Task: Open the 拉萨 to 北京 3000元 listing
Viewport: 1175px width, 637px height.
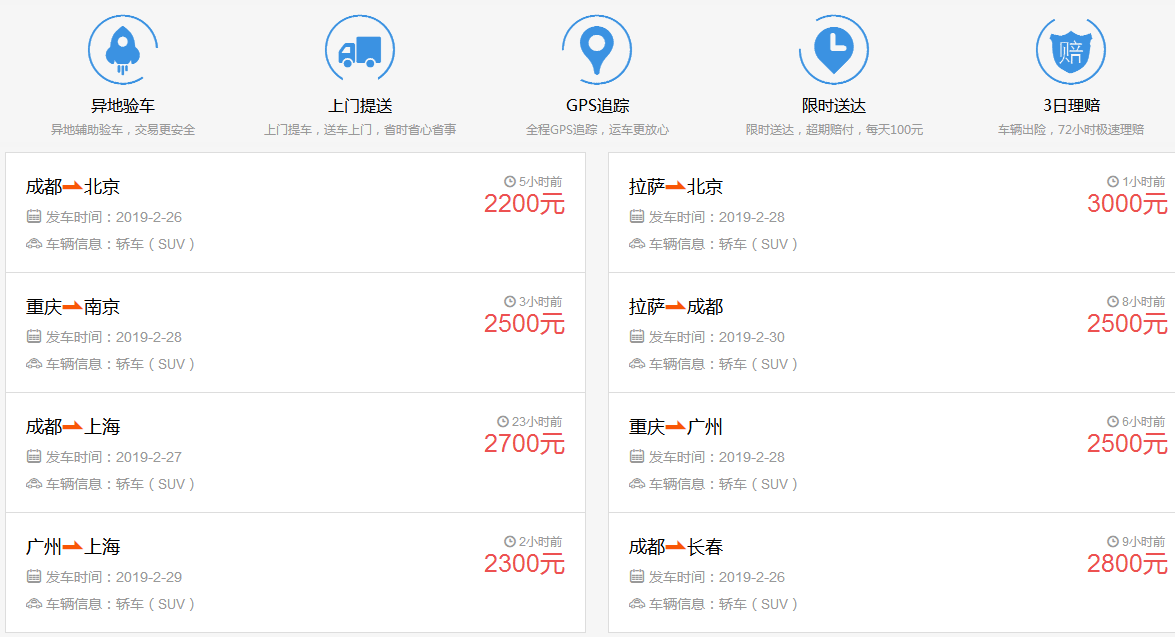Action: [x=890, y=213]
